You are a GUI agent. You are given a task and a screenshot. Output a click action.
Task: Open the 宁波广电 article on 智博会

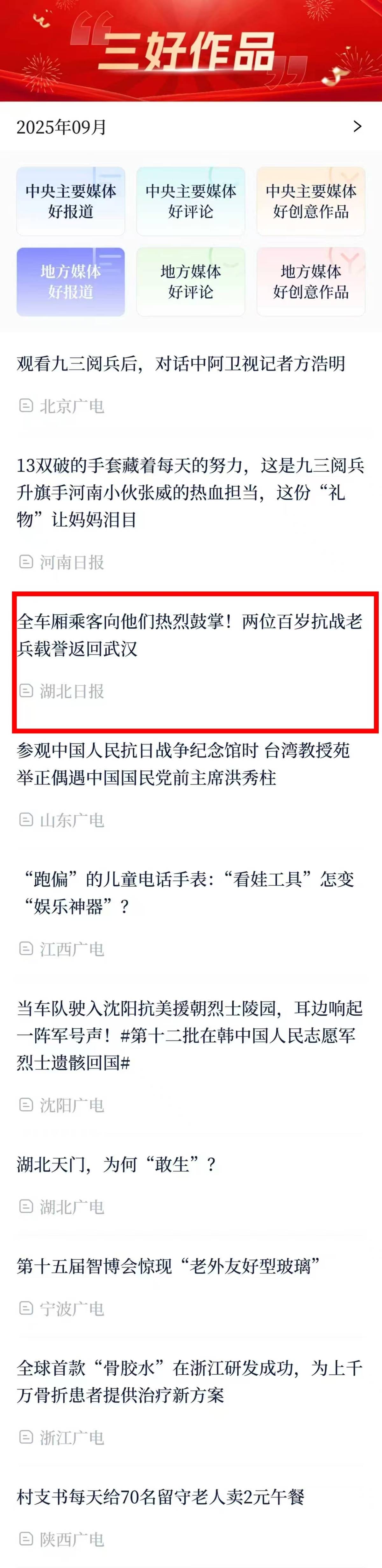coord(191,1286)
